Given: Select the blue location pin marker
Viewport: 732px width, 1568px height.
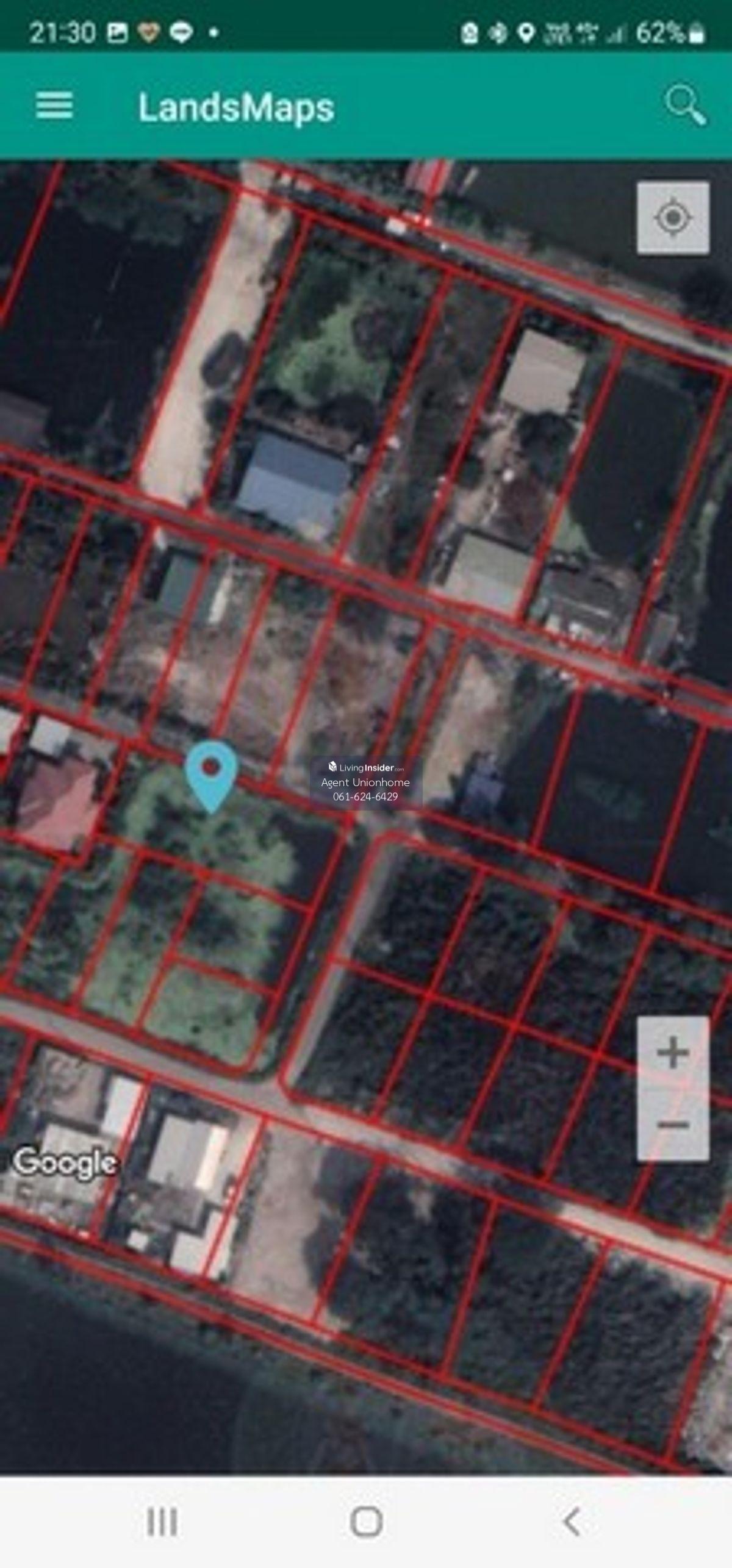Looking at the screenshot, I should point(211,773).
